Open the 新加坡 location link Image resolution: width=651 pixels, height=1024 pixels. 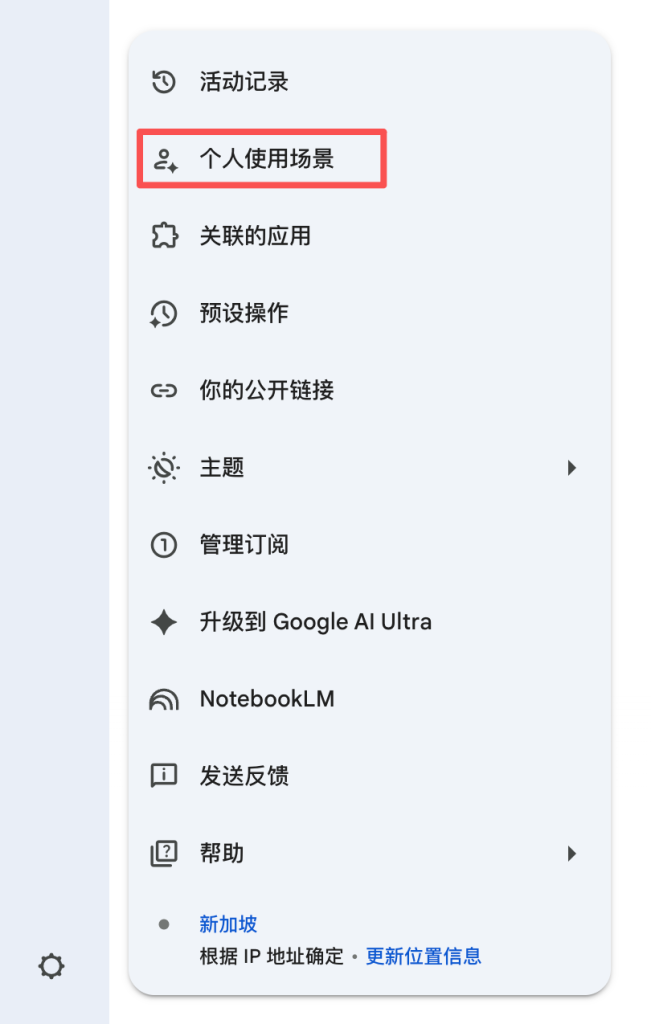point(228,924)
